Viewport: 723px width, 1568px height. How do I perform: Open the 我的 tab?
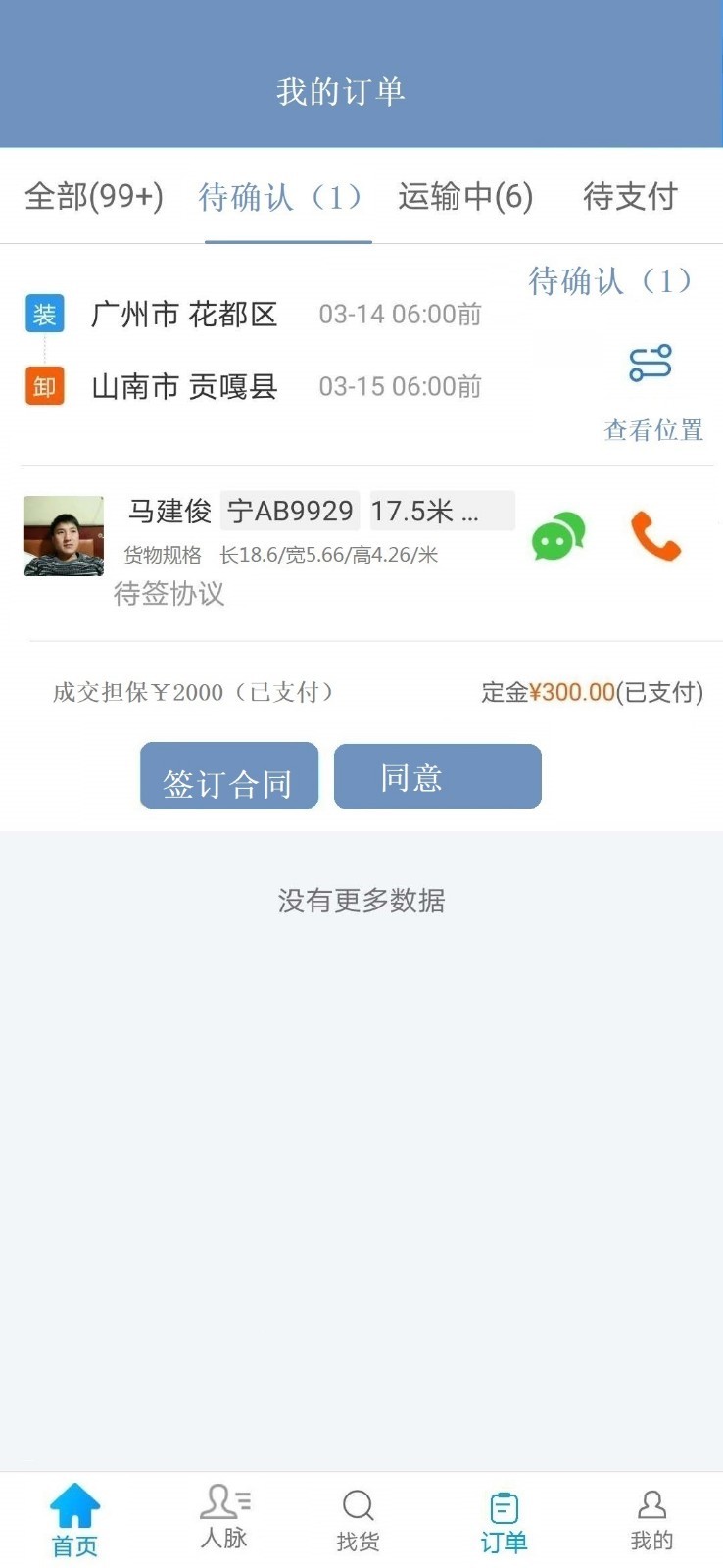click(x=651, y=1519)
